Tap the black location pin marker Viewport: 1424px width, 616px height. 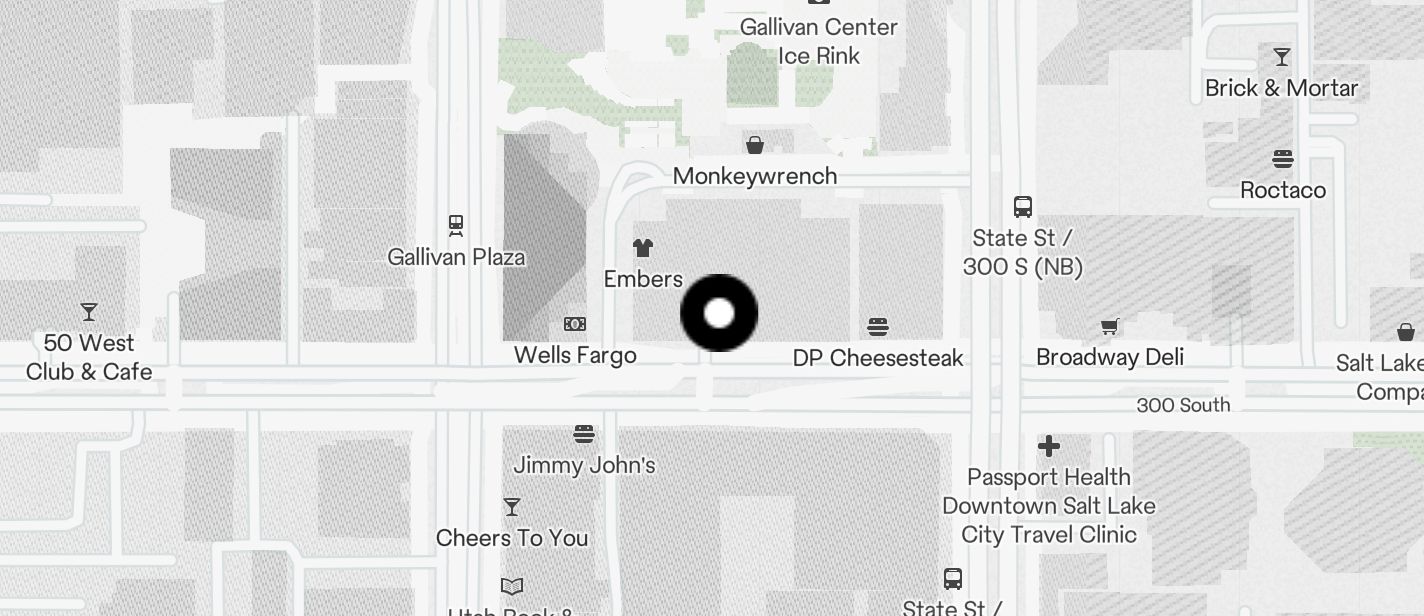(x=719, y=313)
